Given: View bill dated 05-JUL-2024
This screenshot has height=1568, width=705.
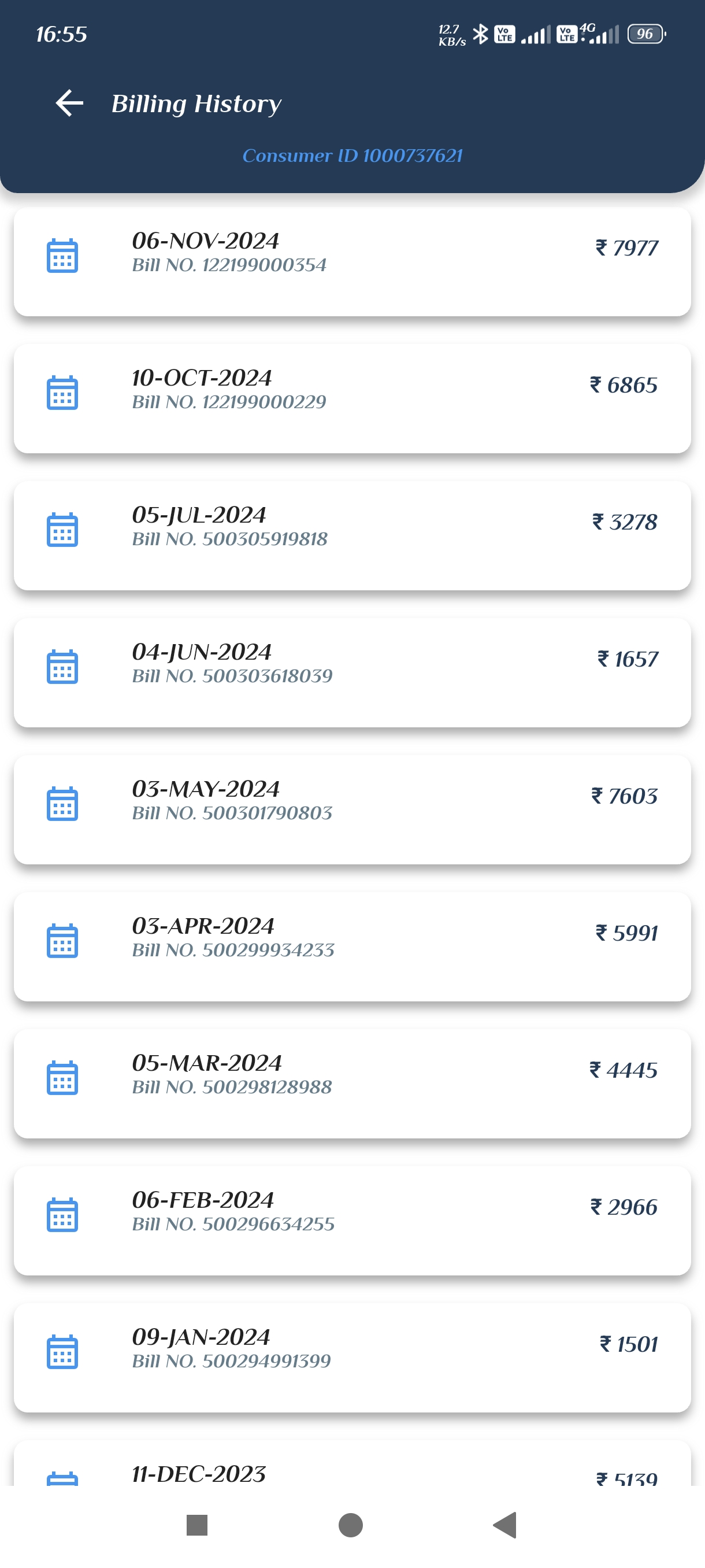Looking at the screenshot, I should pyautogui.click(x=352, y=535).
